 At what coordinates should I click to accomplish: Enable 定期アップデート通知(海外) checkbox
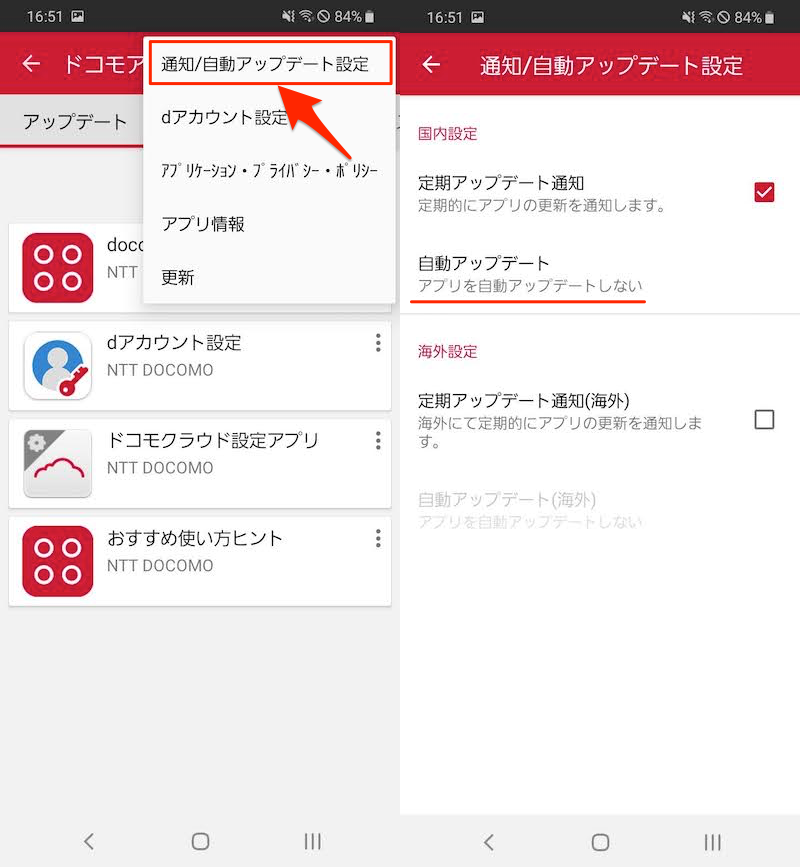(x=764, y=419)
